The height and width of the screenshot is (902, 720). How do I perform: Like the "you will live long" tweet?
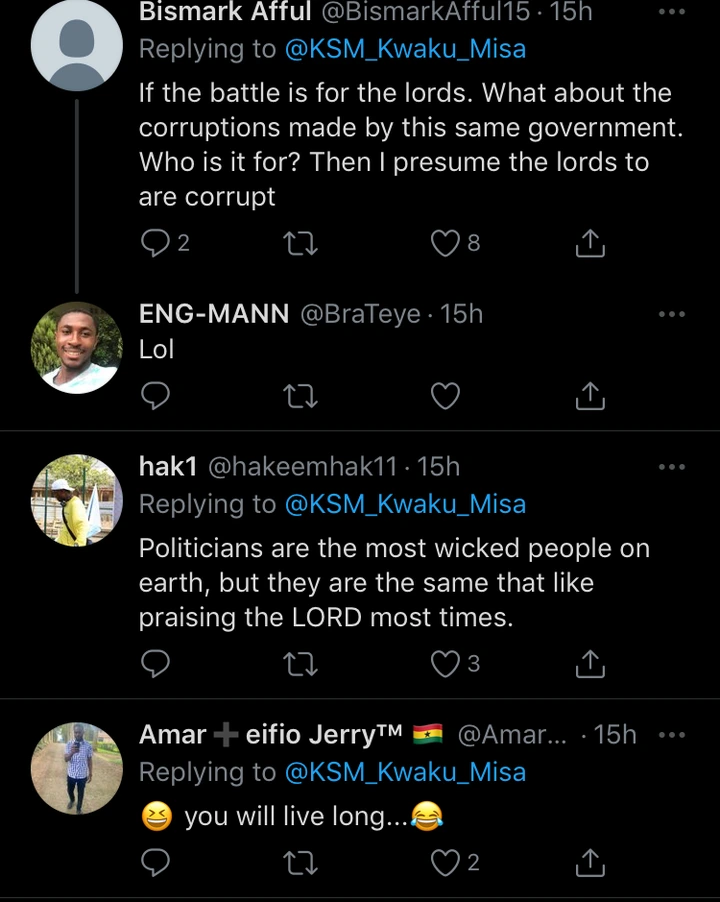pos(445,862)
